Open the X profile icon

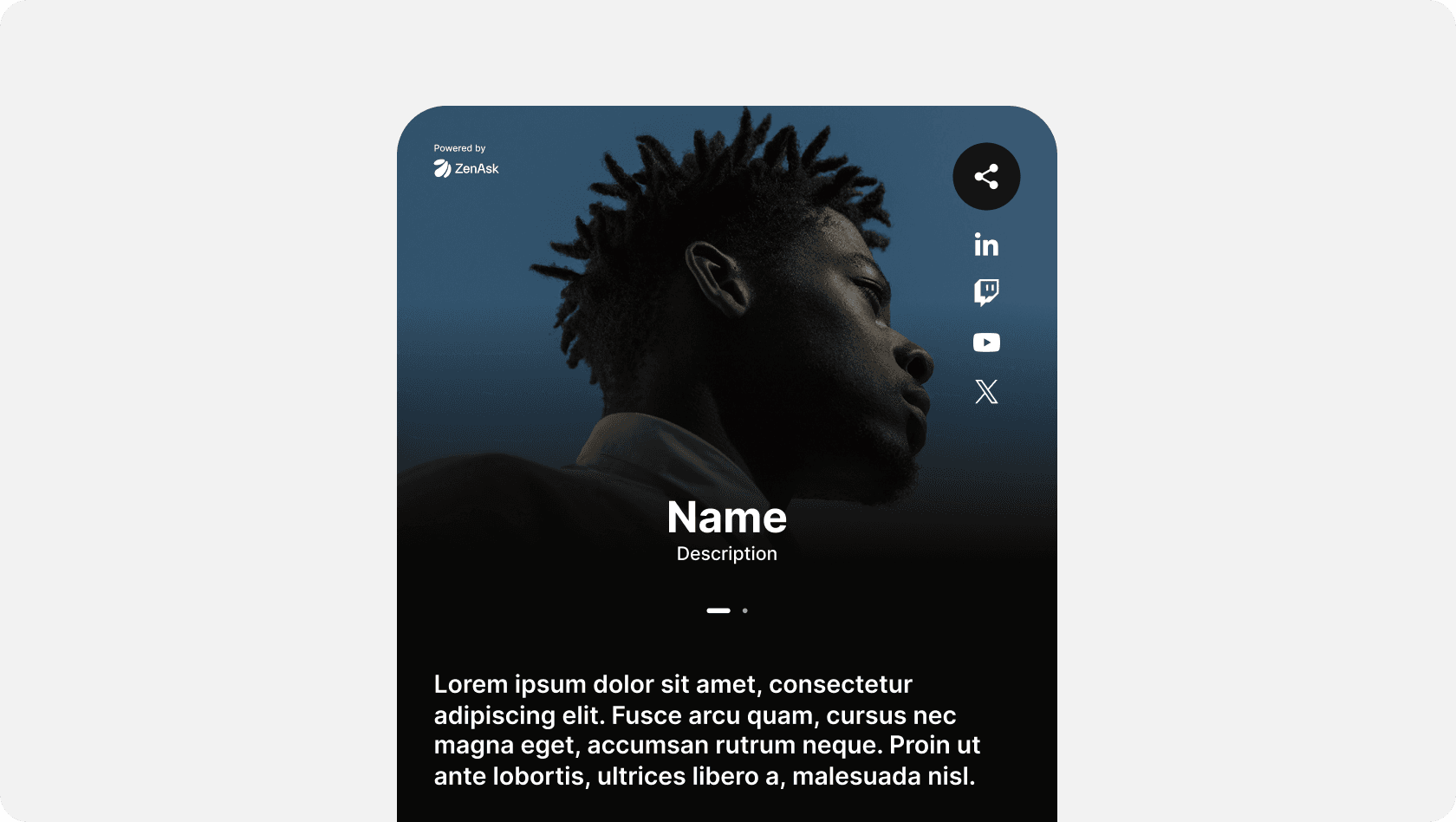(x=986, y=392)
